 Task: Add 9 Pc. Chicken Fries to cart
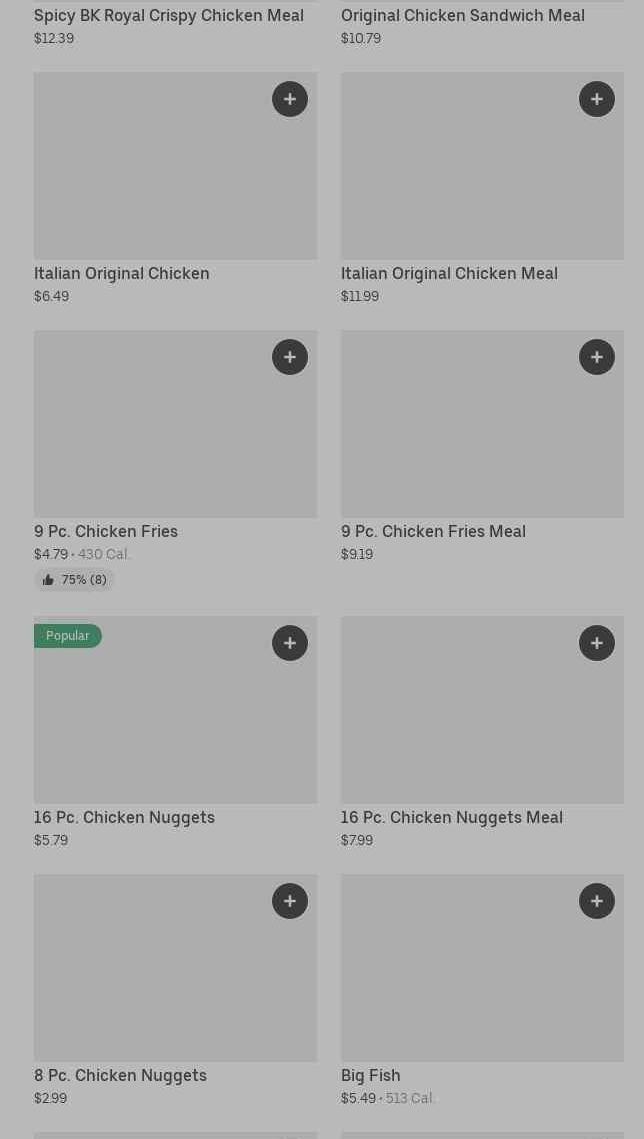pyautogui.click(x=290, y=357)
